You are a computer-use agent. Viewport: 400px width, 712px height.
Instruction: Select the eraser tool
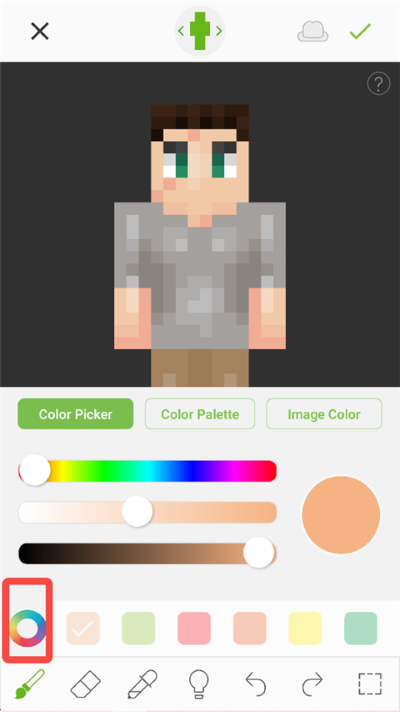coord(85,685)
